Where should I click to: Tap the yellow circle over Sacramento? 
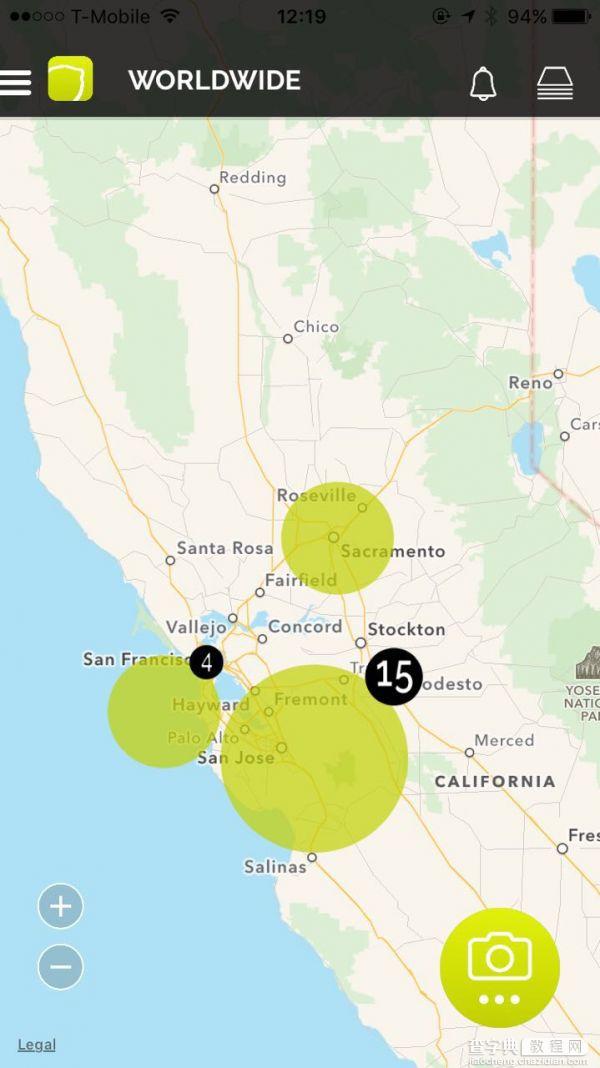coord(337,539)
